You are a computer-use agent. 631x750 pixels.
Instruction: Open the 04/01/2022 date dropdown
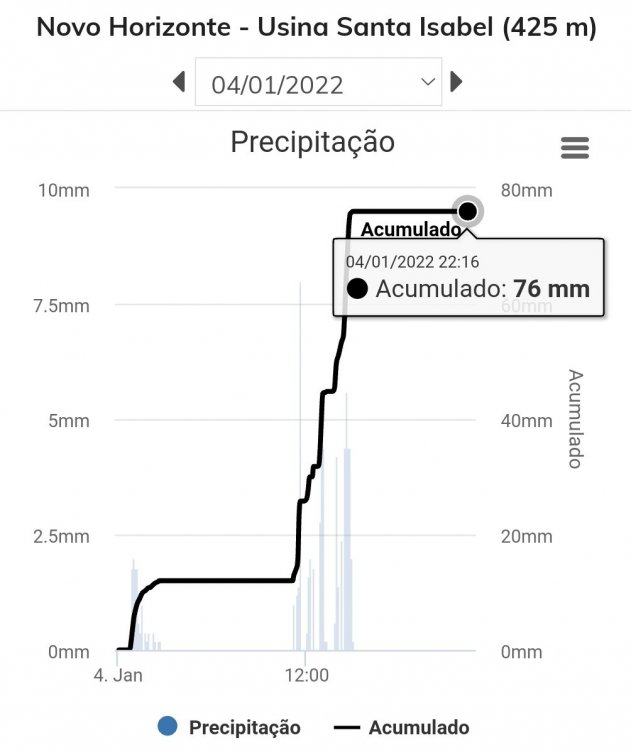pyautogui.click(x=318, y=83)
